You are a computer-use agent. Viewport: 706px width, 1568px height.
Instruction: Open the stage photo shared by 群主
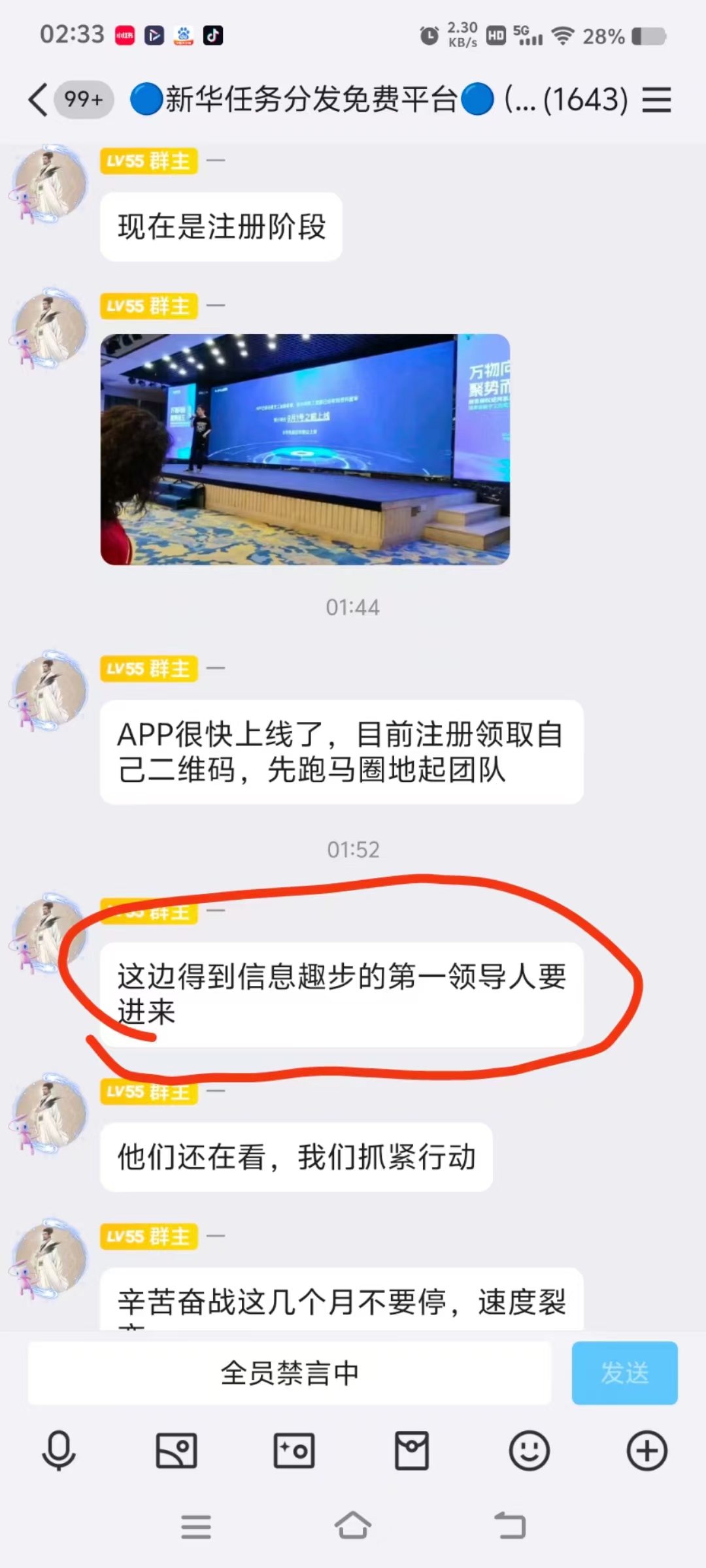[x=305, y=449]
